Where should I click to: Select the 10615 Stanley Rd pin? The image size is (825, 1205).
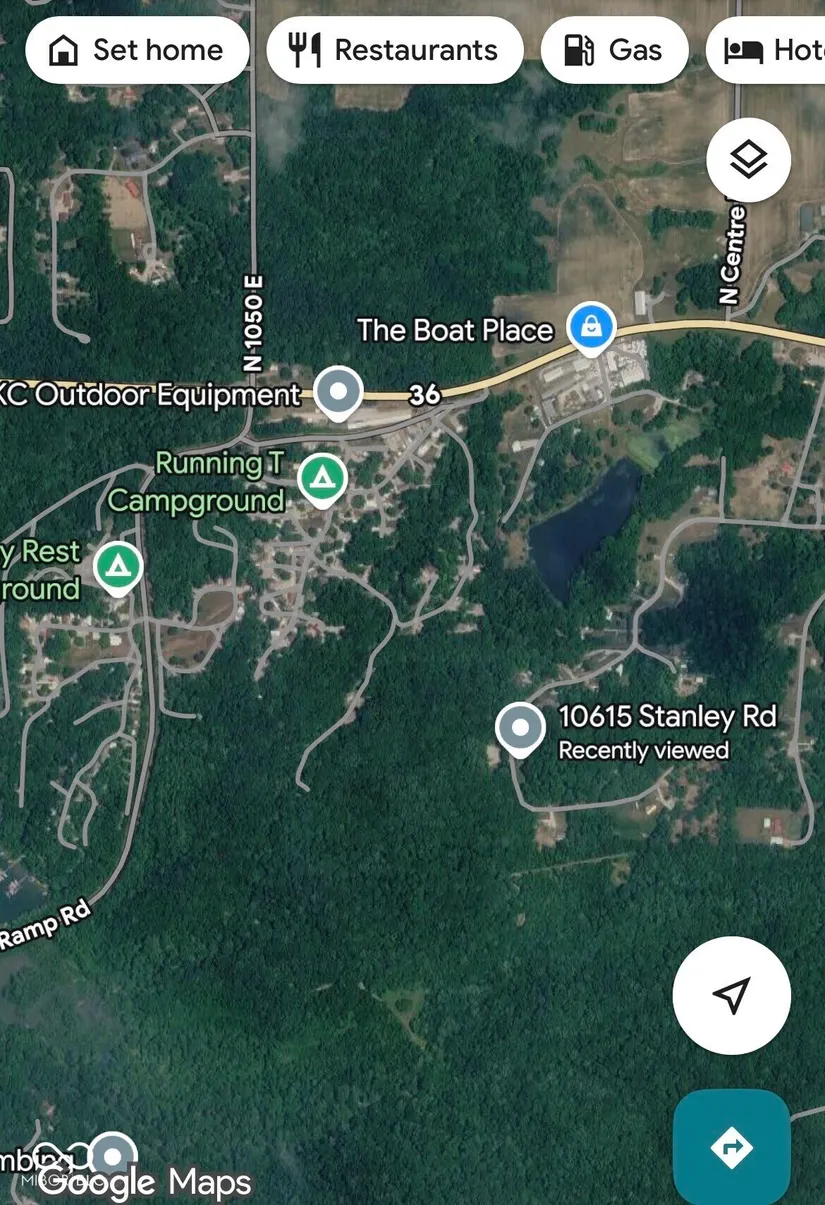[520, 727]
